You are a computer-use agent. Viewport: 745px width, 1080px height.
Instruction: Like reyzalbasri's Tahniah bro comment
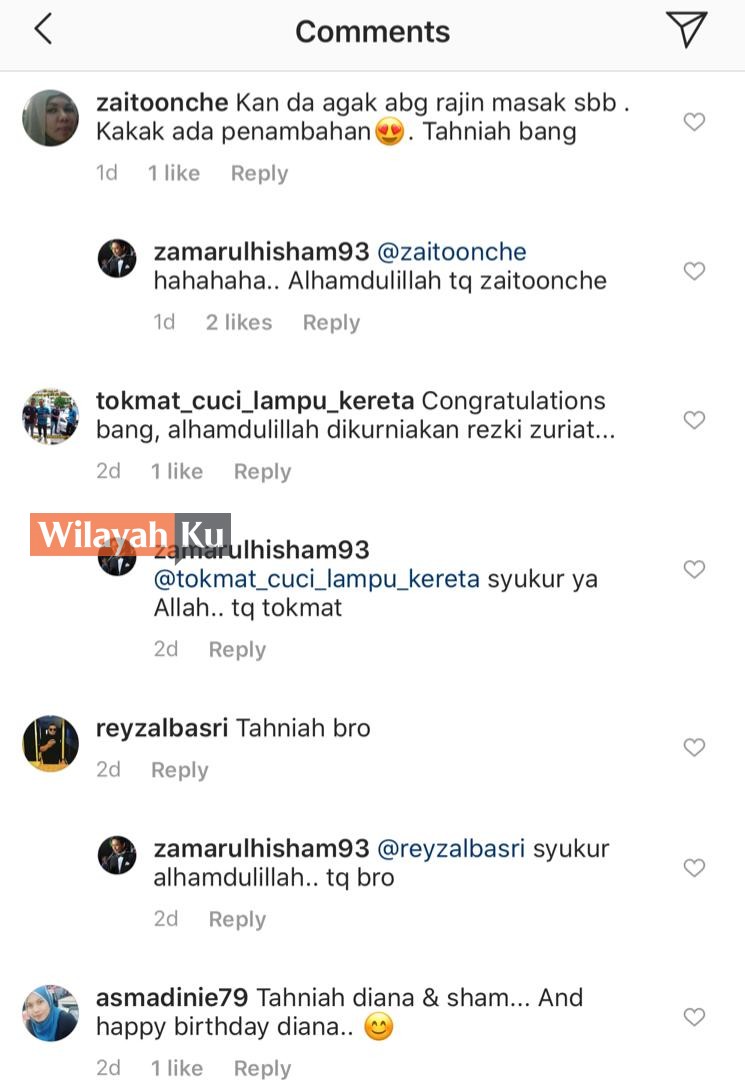[694, 747]
